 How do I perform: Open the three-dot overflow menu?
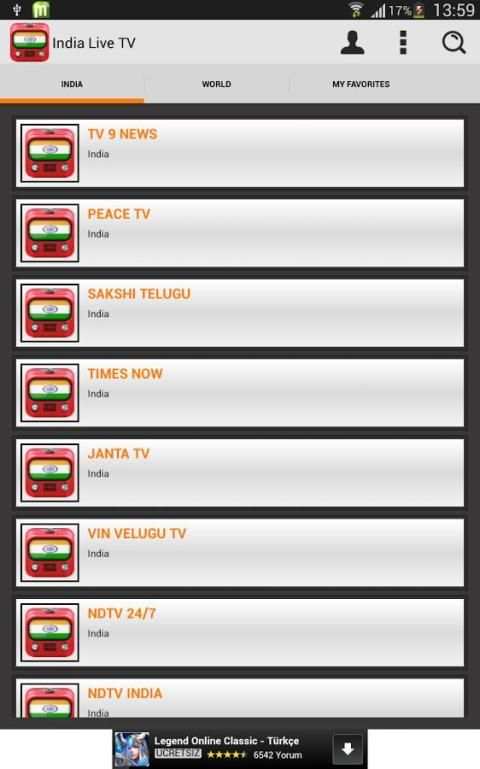coord(403,43)
